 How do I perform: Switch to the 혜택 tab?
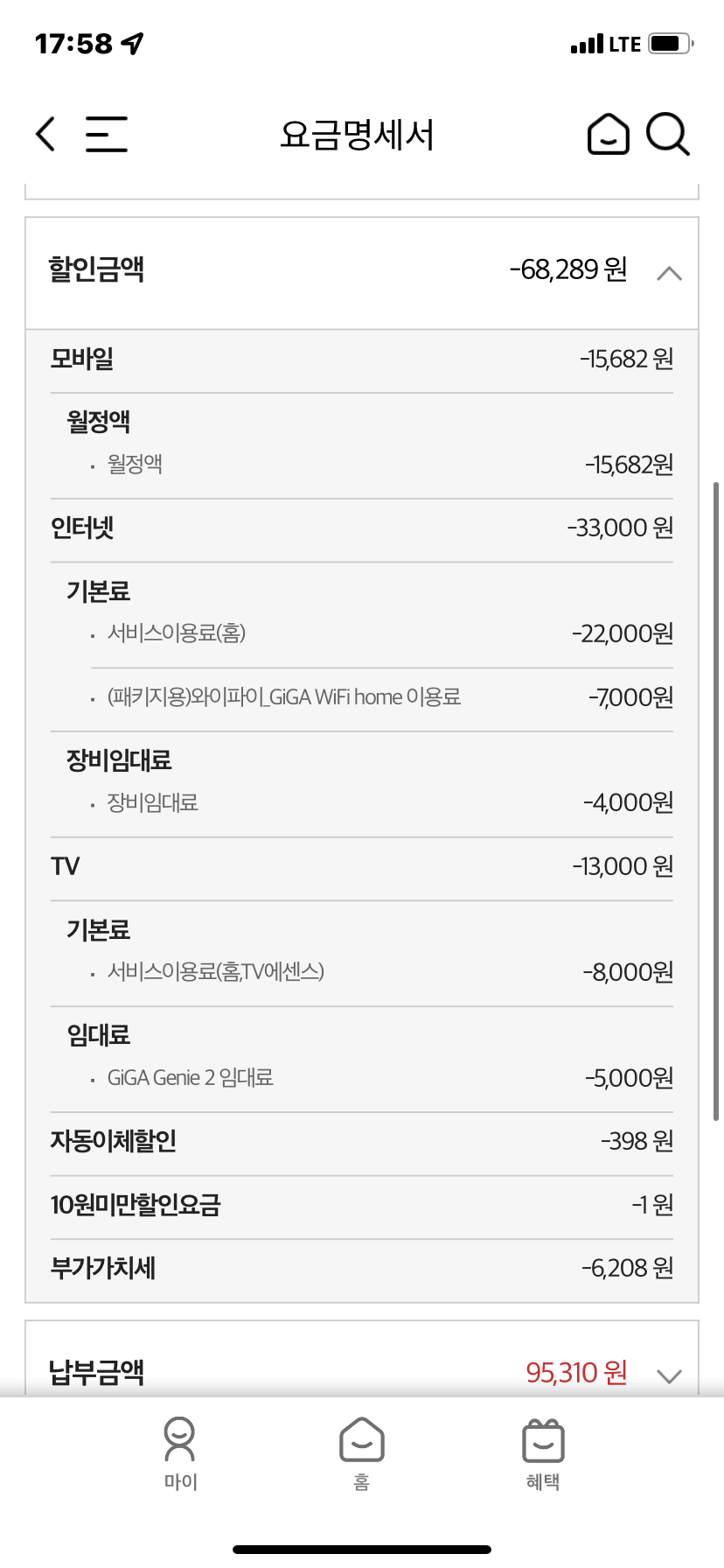[543, 1452]
